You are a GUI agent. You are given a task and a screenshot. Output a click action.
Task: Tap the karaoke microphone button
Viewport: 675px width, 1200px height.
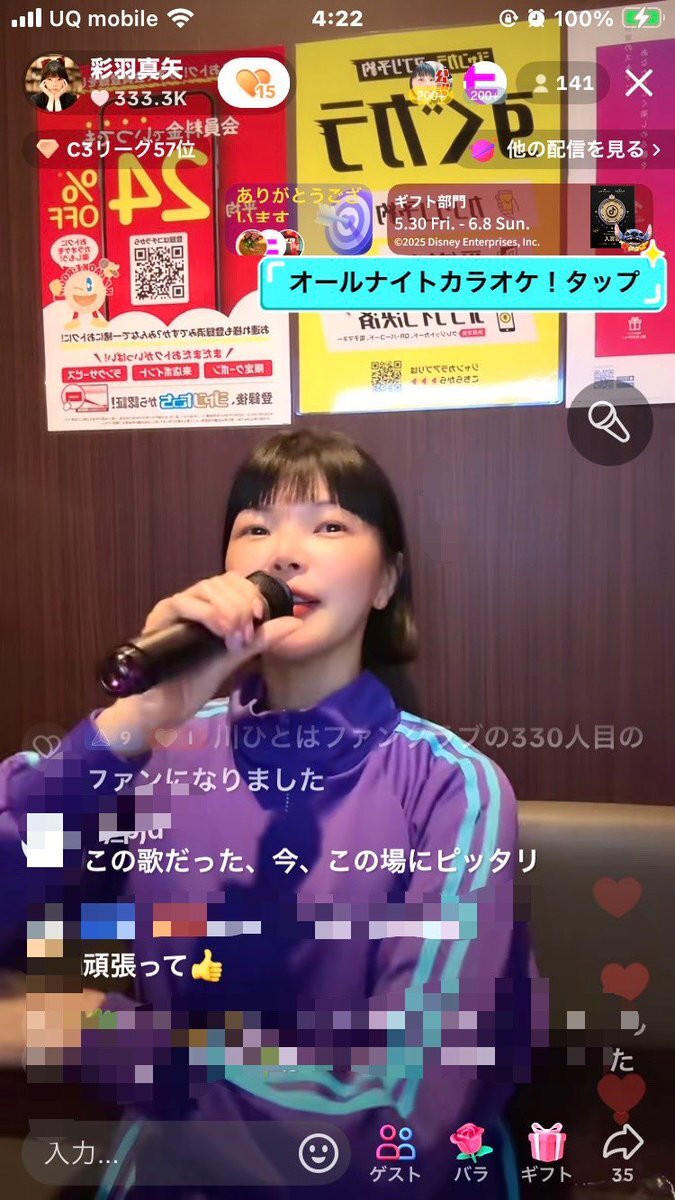(610, 422)
